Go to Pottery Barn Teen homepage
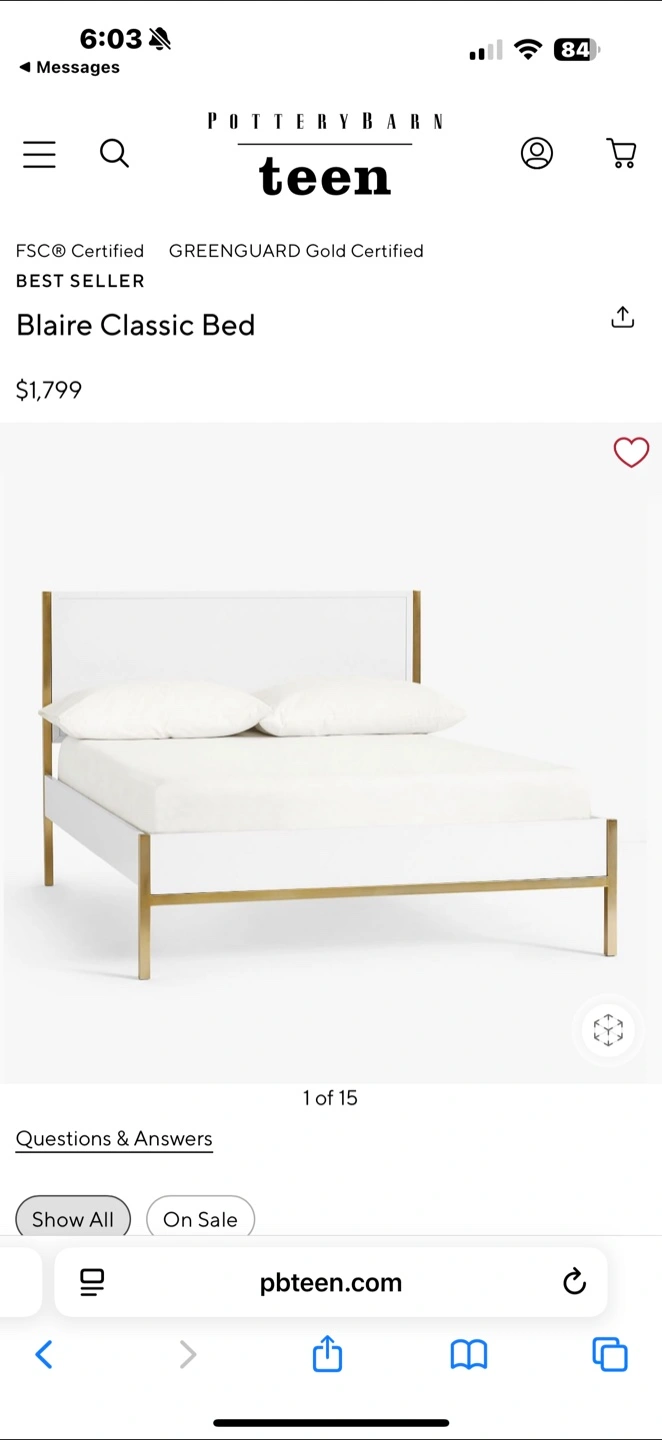Screen dimensions: 662x1440 tap(325, 154)
